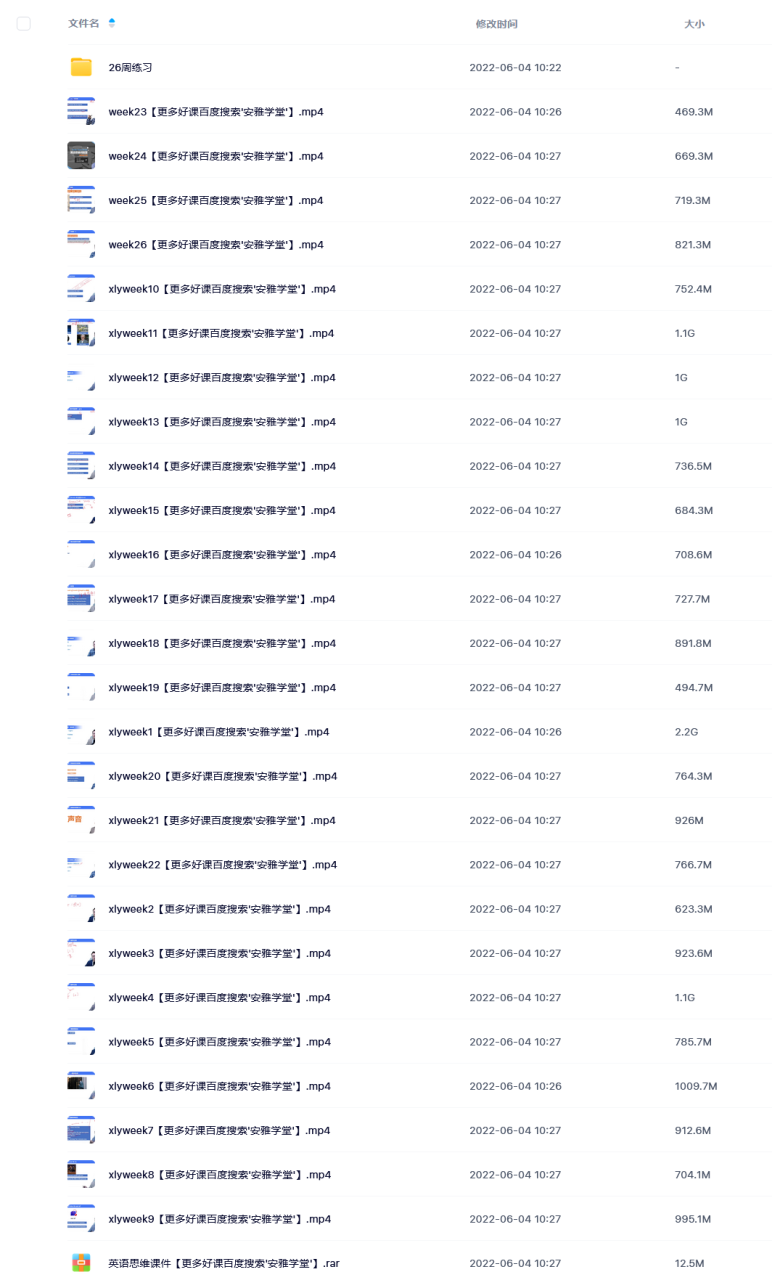Play the xlyweek3 mp4

point(219,953)
